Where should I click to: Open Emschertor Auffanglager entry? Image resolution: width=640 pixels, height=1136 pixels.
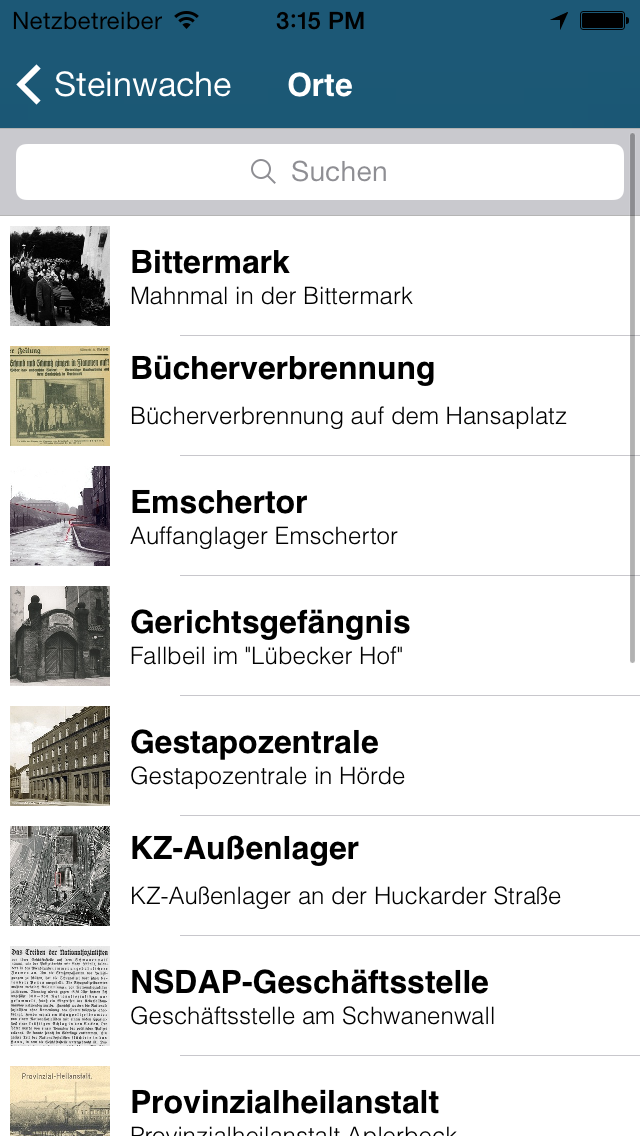[320, 516]
